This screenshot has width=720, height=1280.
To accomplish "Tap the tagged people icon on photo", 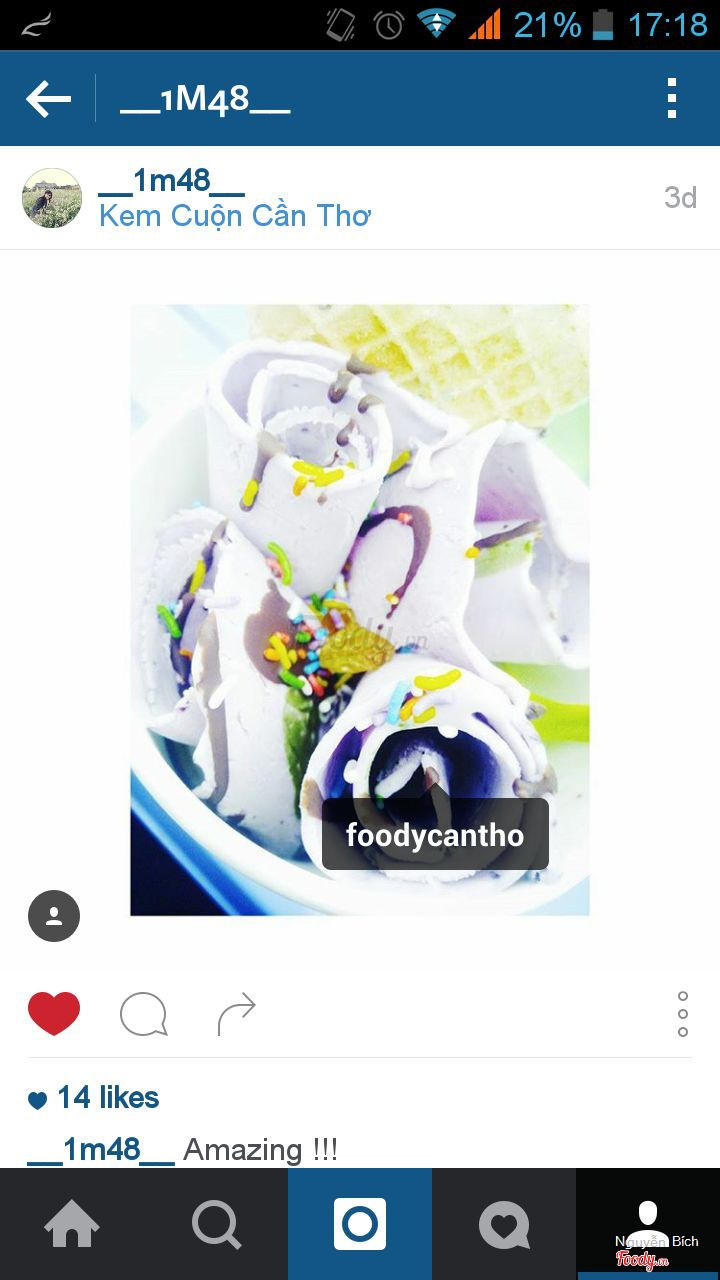I will [54, 916].
